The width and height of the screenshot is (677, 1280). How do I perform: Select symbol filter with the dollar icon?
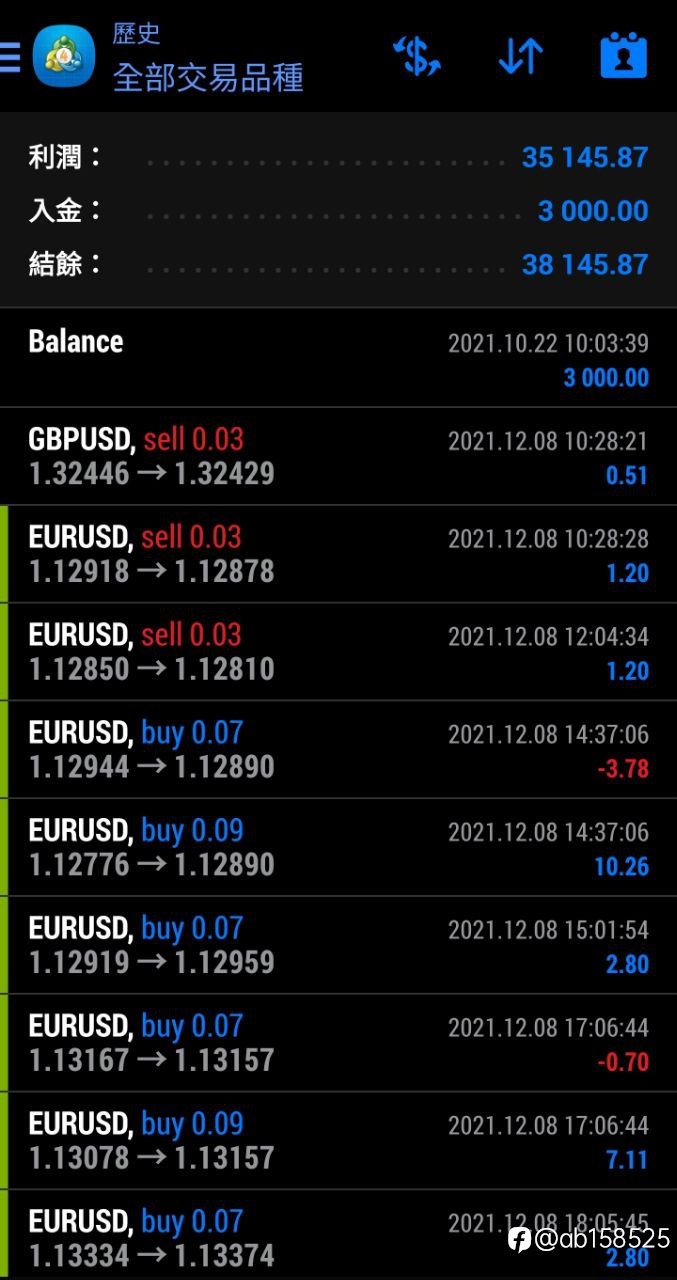[417, 57]
